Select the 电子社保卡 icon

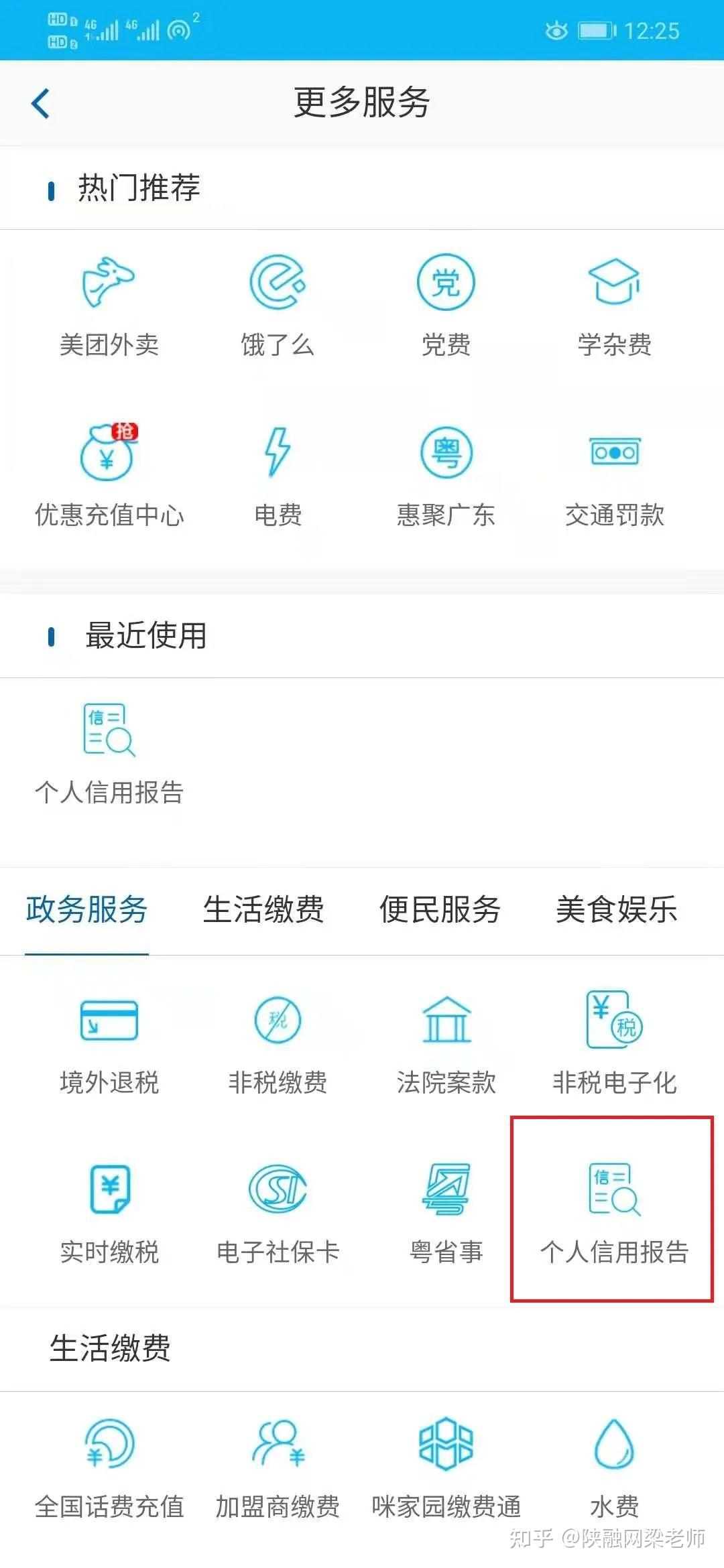pos(277,1206)
